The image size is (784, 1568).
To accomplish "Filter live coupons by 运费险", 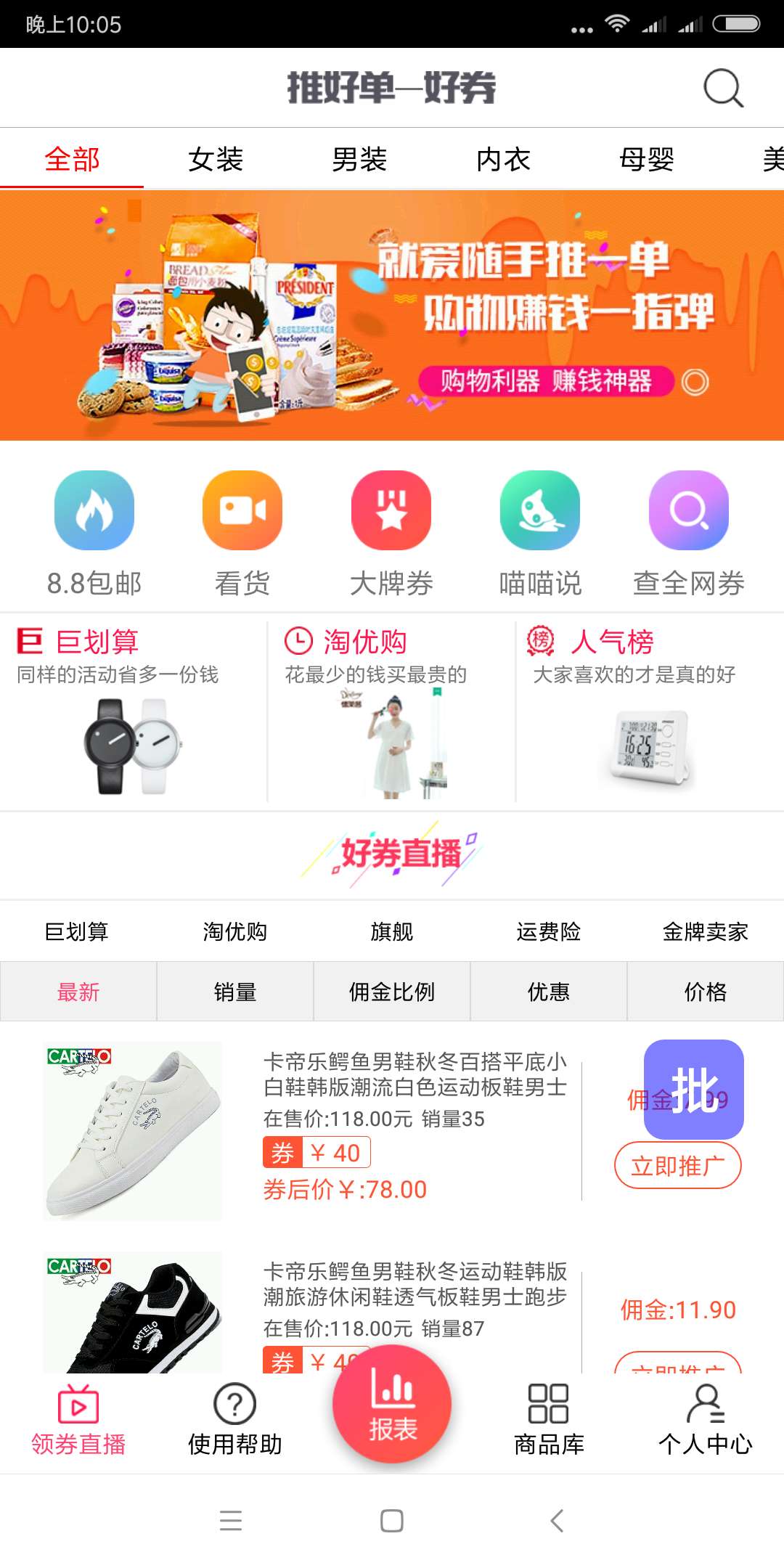I will (x=549, y=931).
